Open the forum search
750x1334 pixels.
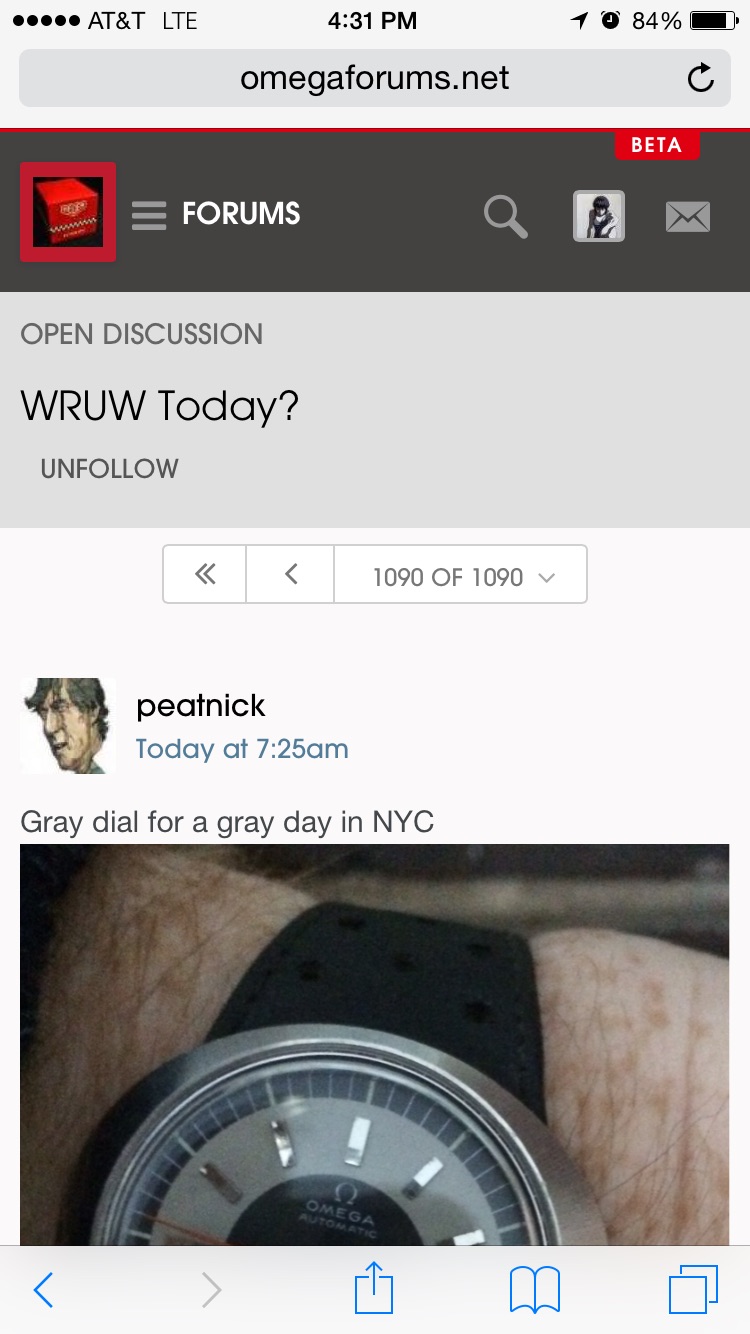(505, 216)
